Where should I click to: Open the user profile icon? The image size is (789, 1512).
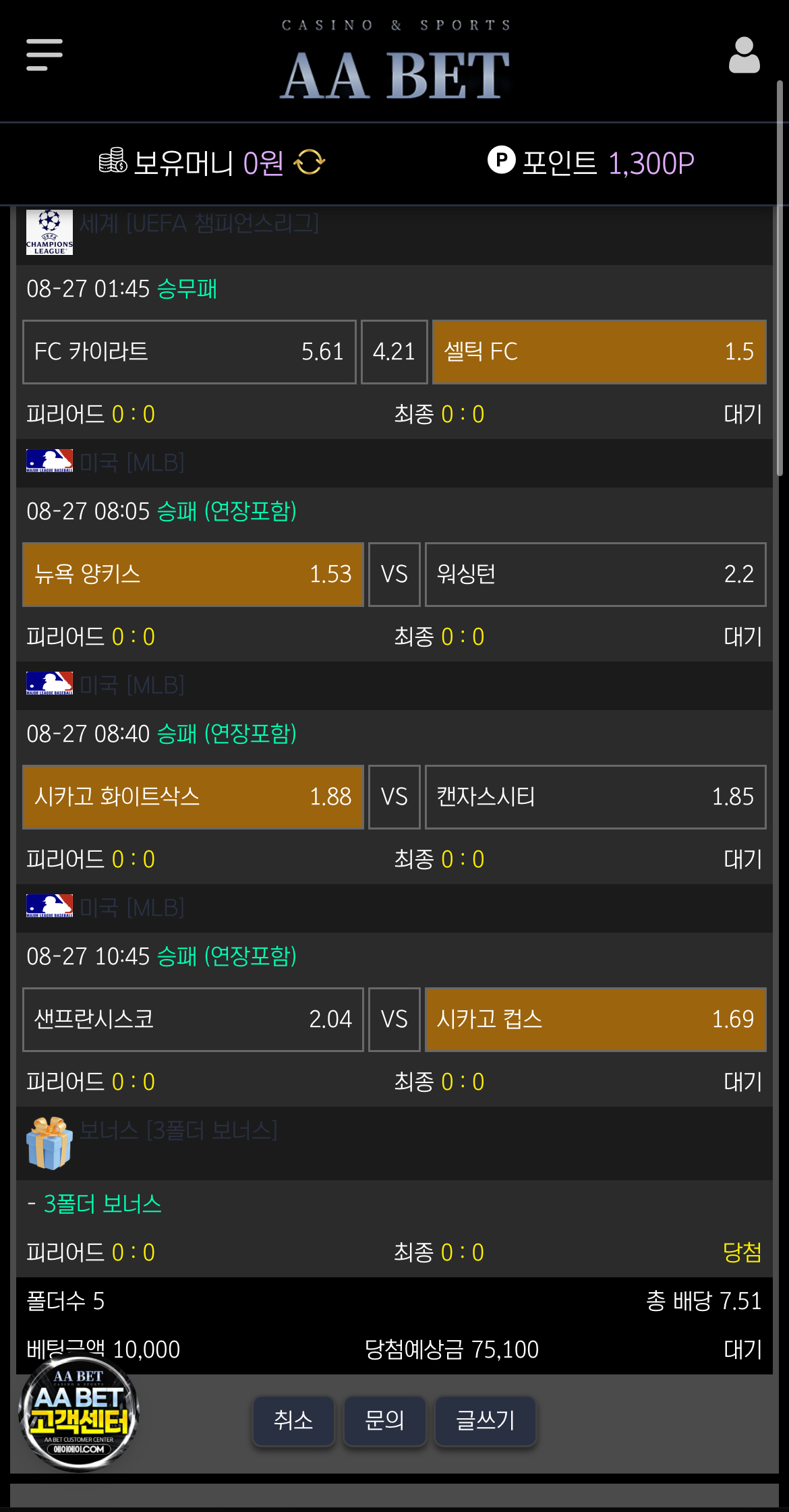pos(744,55)
